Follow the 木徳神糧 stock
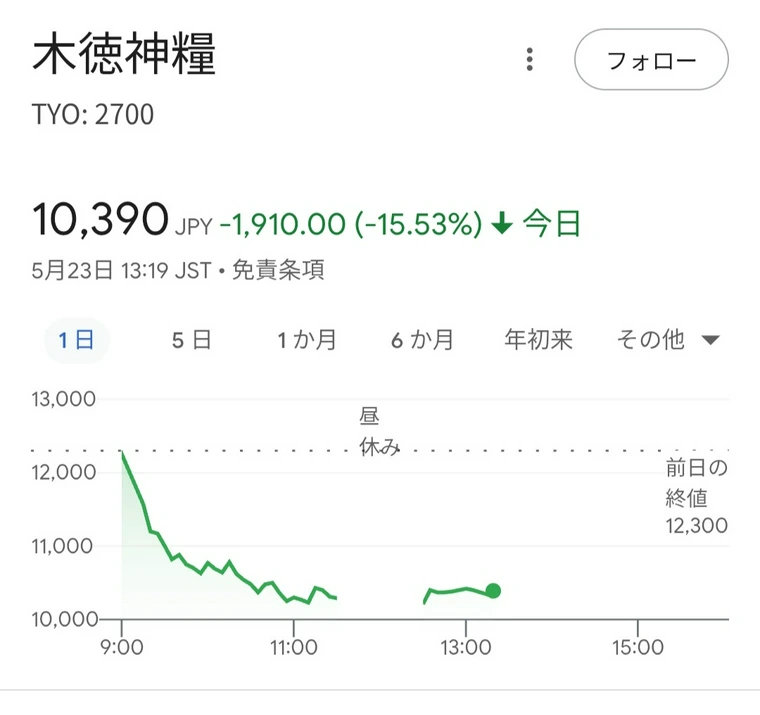Image resolution: width=760 pixels, height=715 pixels. click(x=651, y=60)
